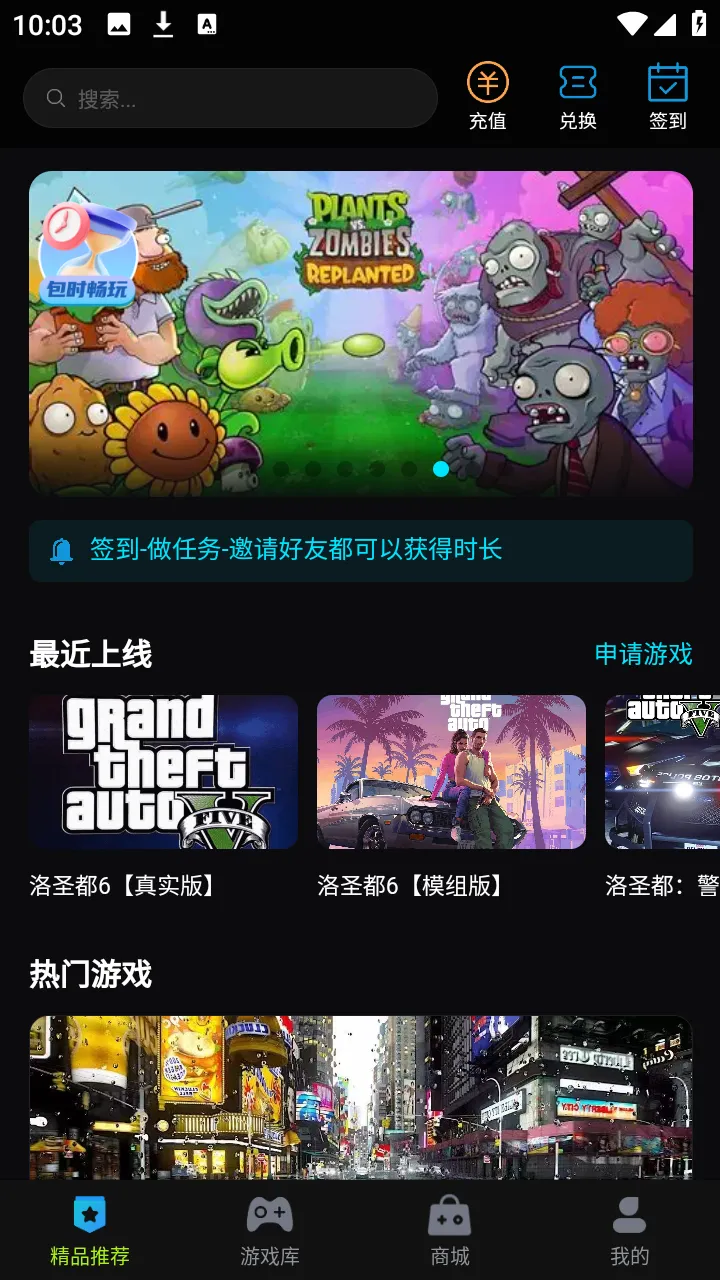720x1280 pixels.
Task: Switch to the 我的 tab
Action: tap(629, 1230)
